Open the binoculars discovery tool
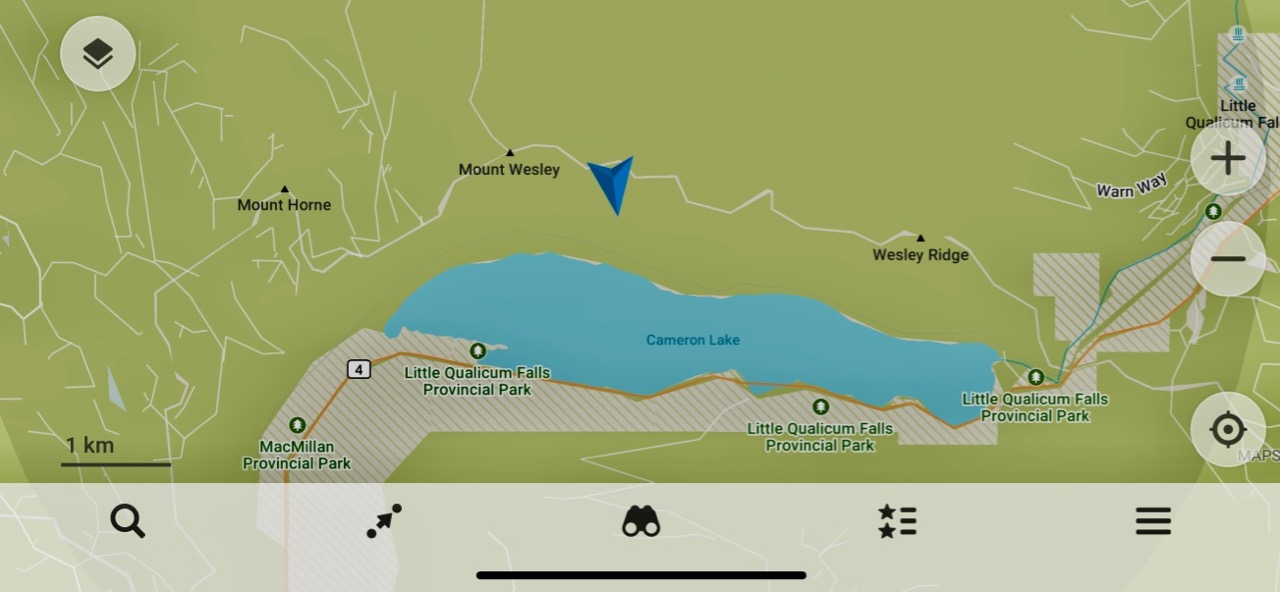The height and width of the screenshot is (592, 1280). click(x=641, y=521)
